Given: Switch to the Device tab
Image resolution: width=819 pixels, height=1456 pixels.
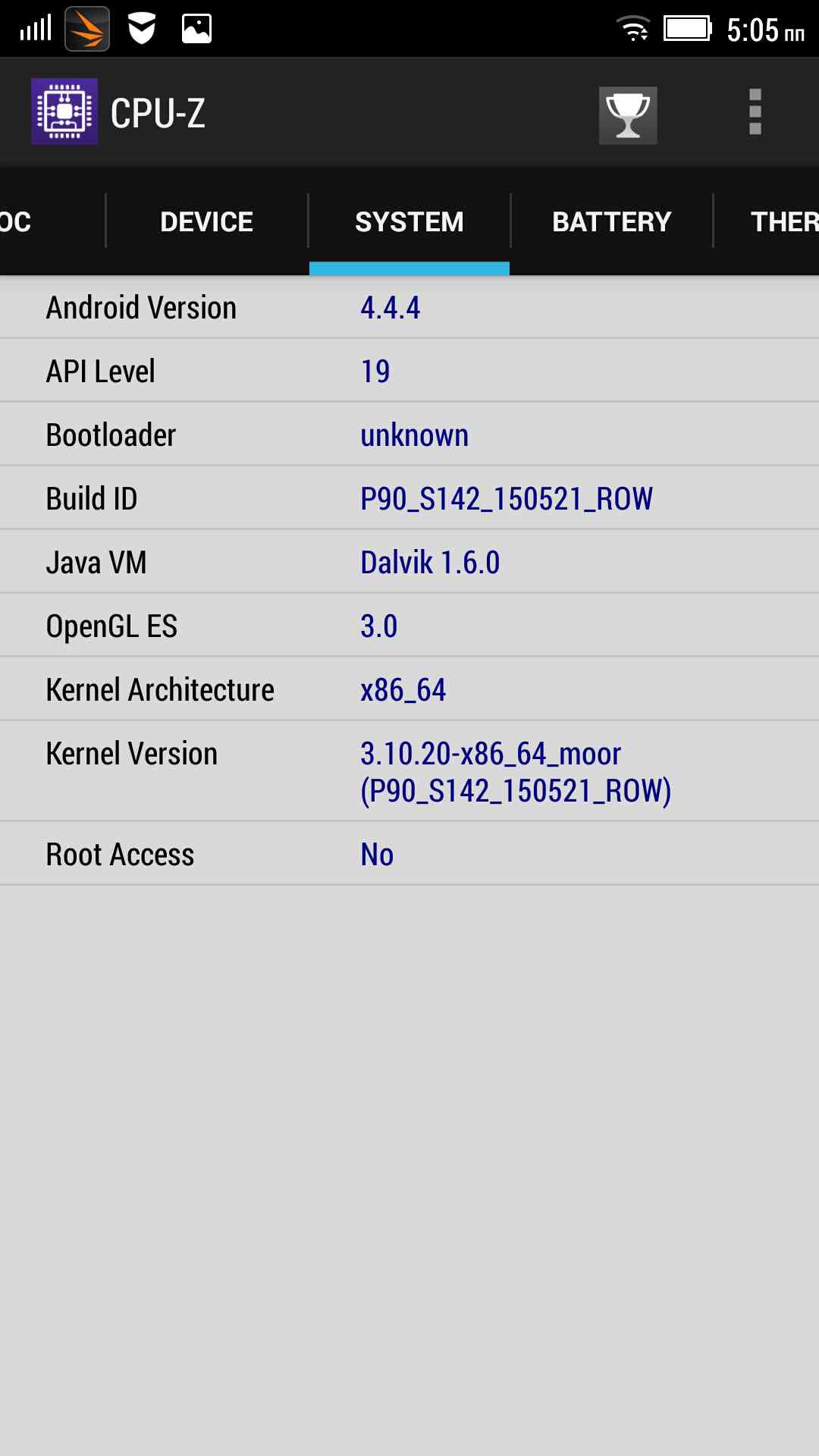Looking at the screenshot, I should click(206, 221).
